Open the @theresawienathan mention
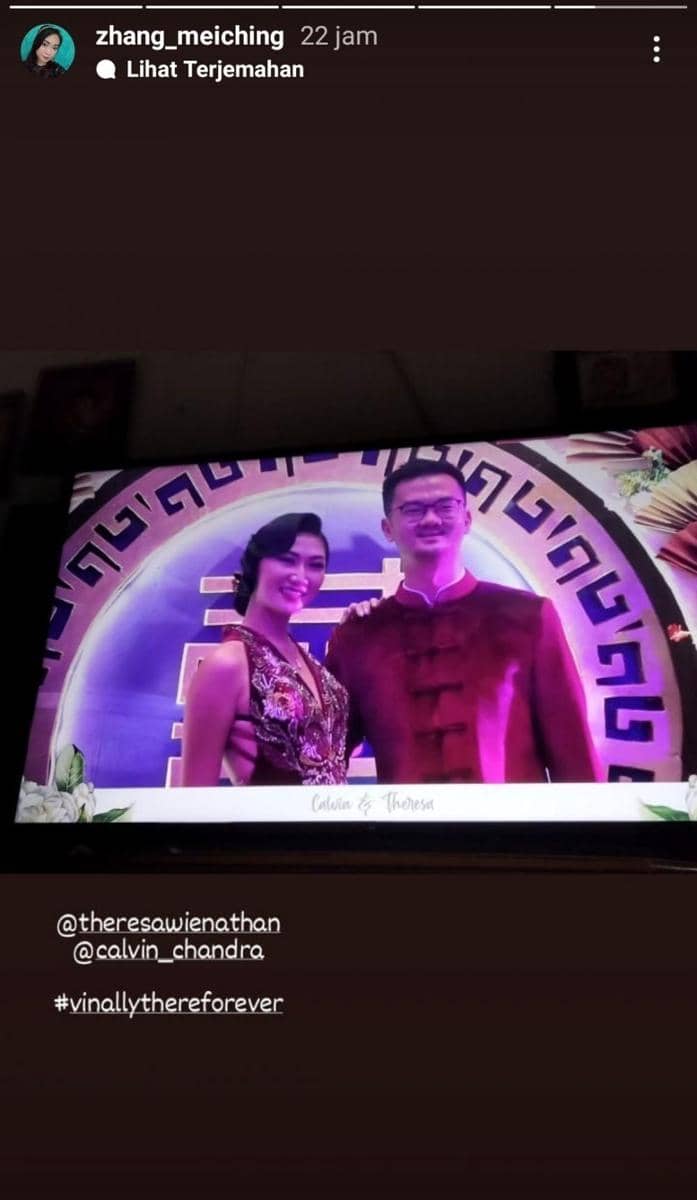Screen dimensions: 697x1200 (x=168, y=922)
